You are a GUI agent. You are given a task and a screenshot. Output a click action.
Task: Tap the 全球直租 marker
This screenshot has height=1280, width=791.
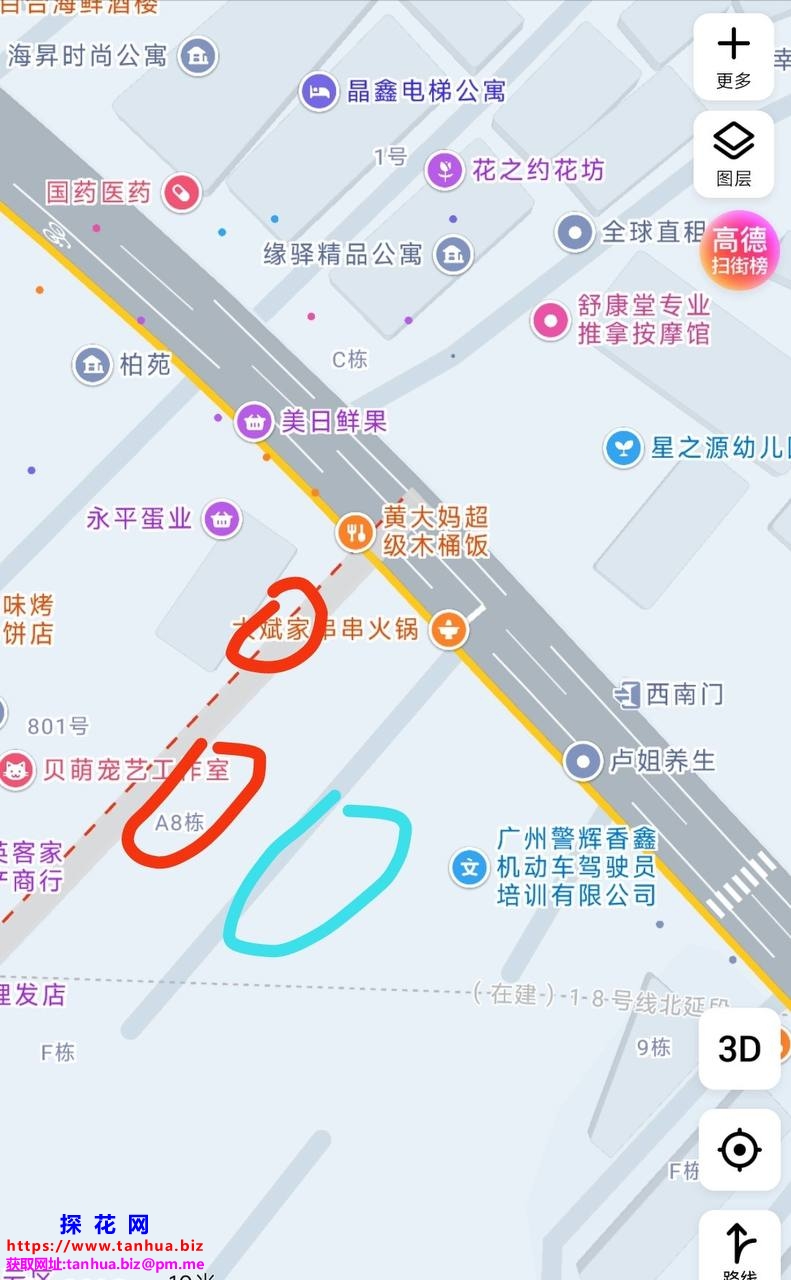tap(575, 232)
